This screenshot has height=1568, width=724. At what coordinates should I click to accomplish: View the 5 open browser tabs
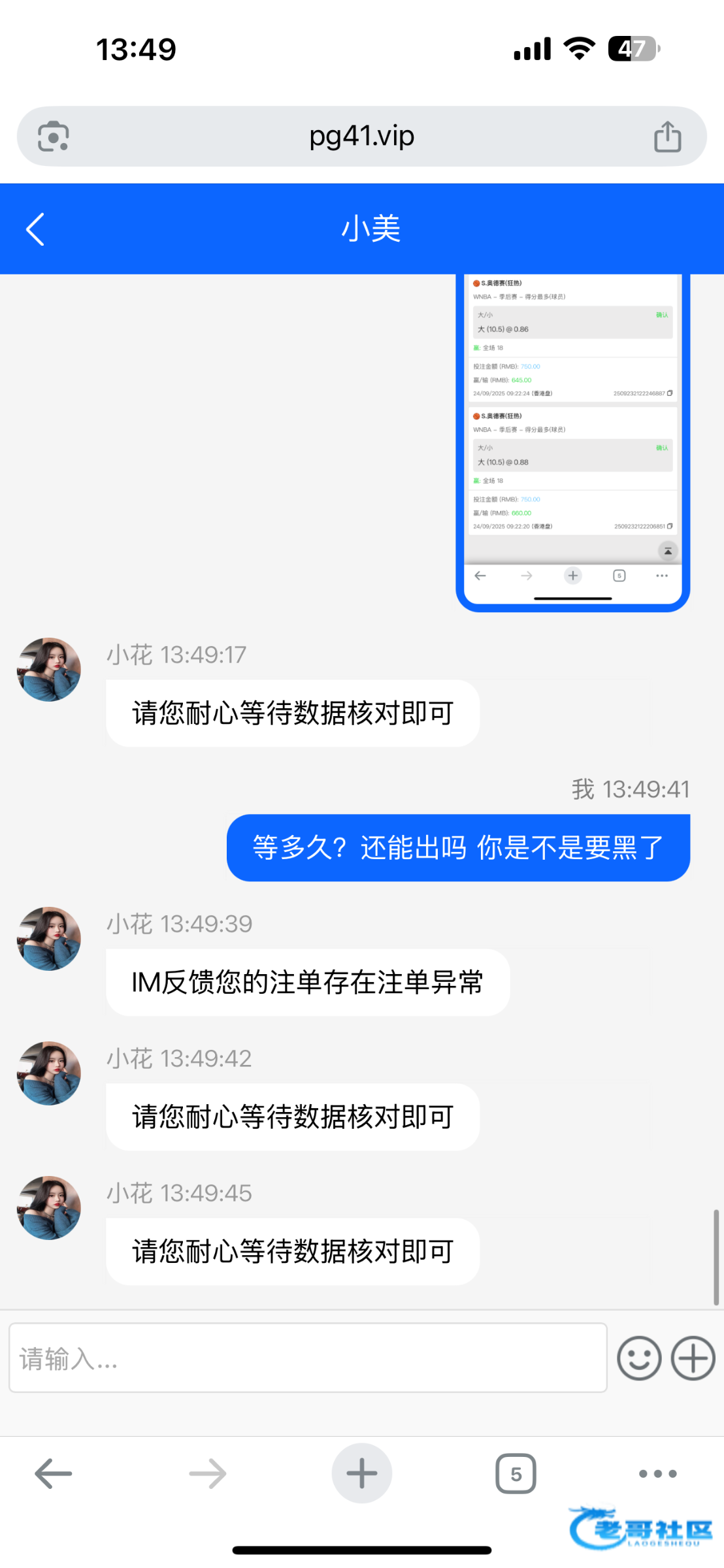point(516,1473)
